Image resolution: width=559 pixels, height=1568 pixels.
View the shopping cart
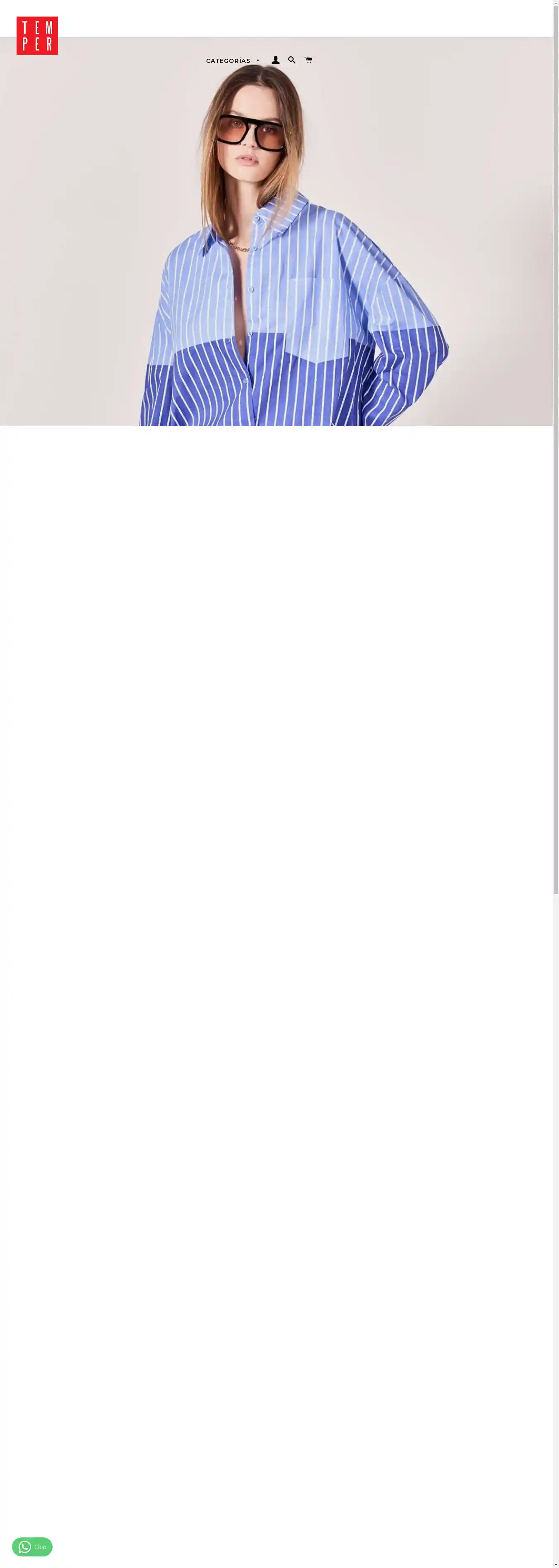pos(308,60)
